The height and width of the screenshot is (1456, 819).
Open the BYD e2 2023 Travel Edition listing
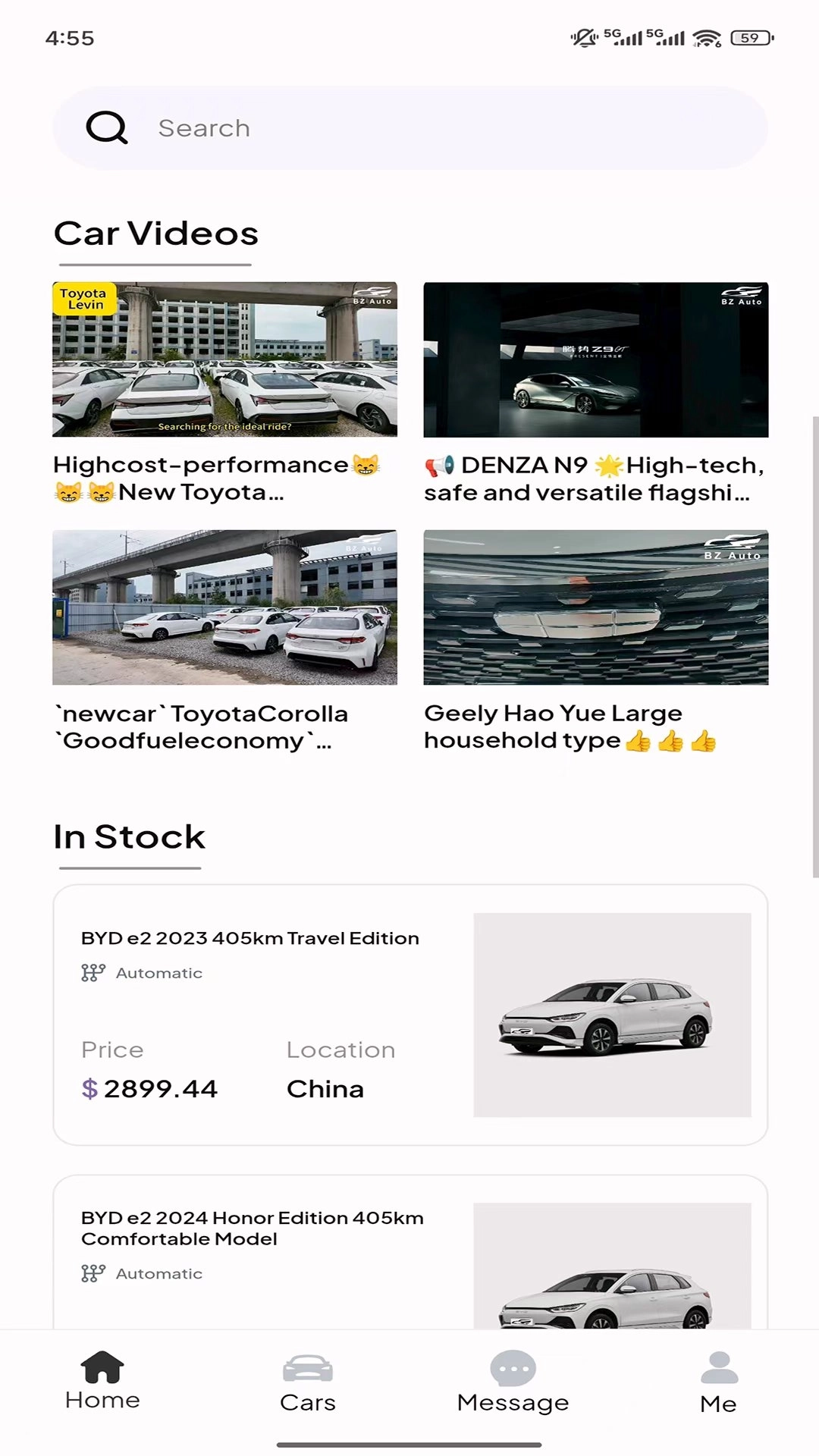pos(409,1015)
